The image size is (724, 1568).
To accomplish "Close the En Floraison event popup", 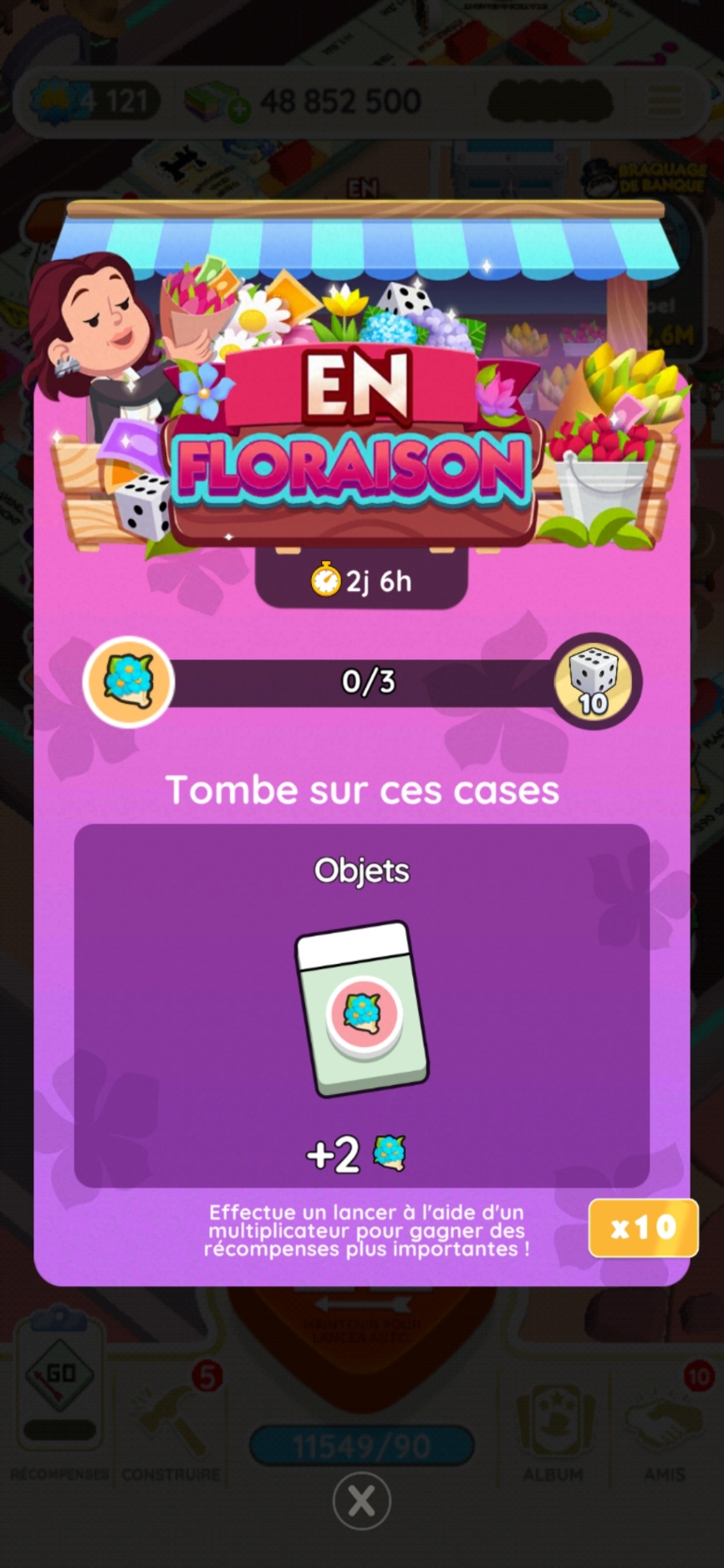I will pos(361,1500).
